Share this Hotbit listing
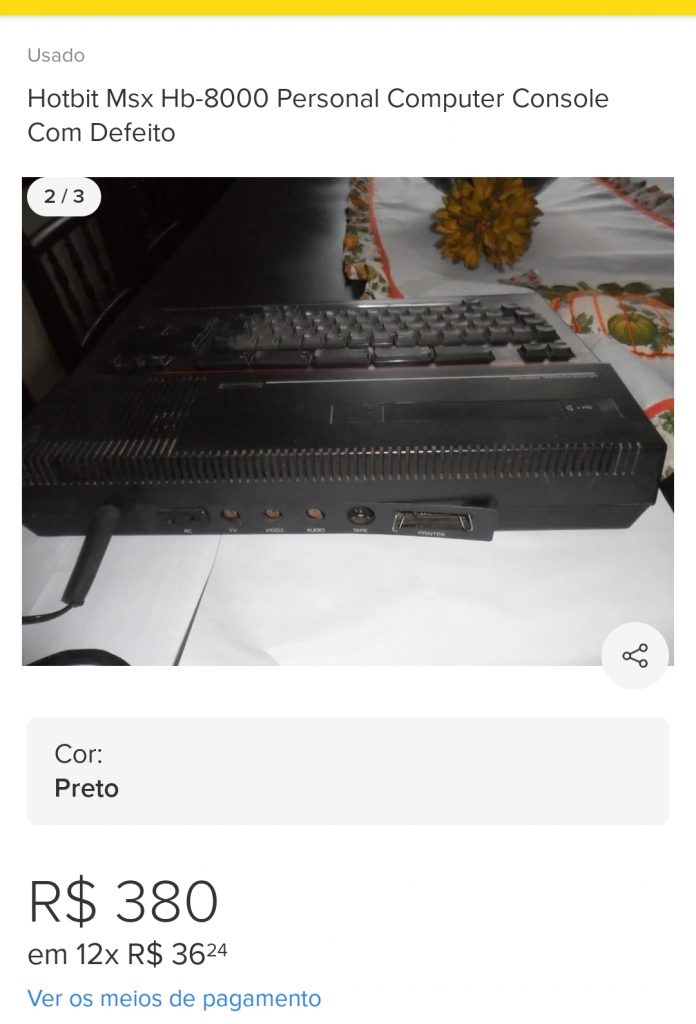696x1024 pixels. pyautogui.click(x=634, y=656)
